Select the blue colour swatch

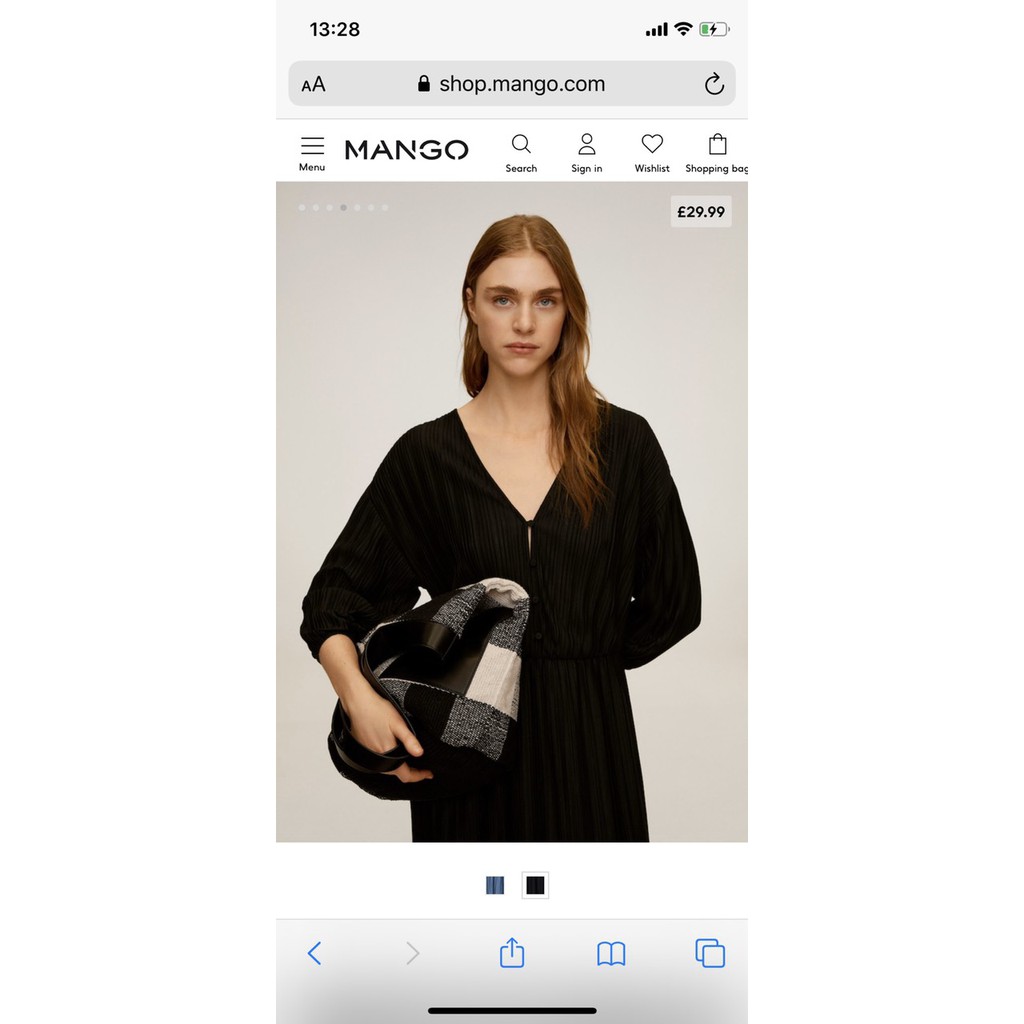pos(495,885)
